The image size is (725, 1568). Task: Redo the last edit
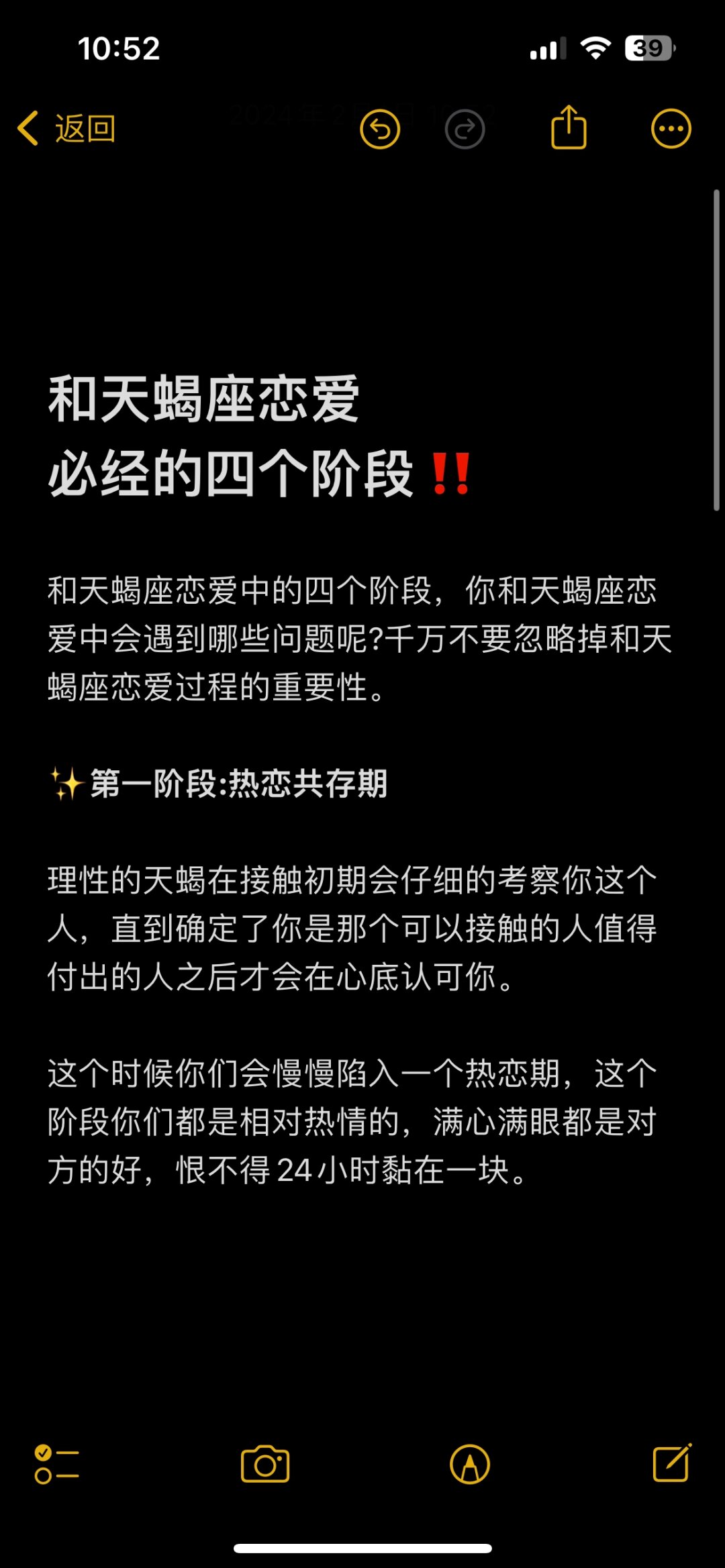[x=465, y=128]
